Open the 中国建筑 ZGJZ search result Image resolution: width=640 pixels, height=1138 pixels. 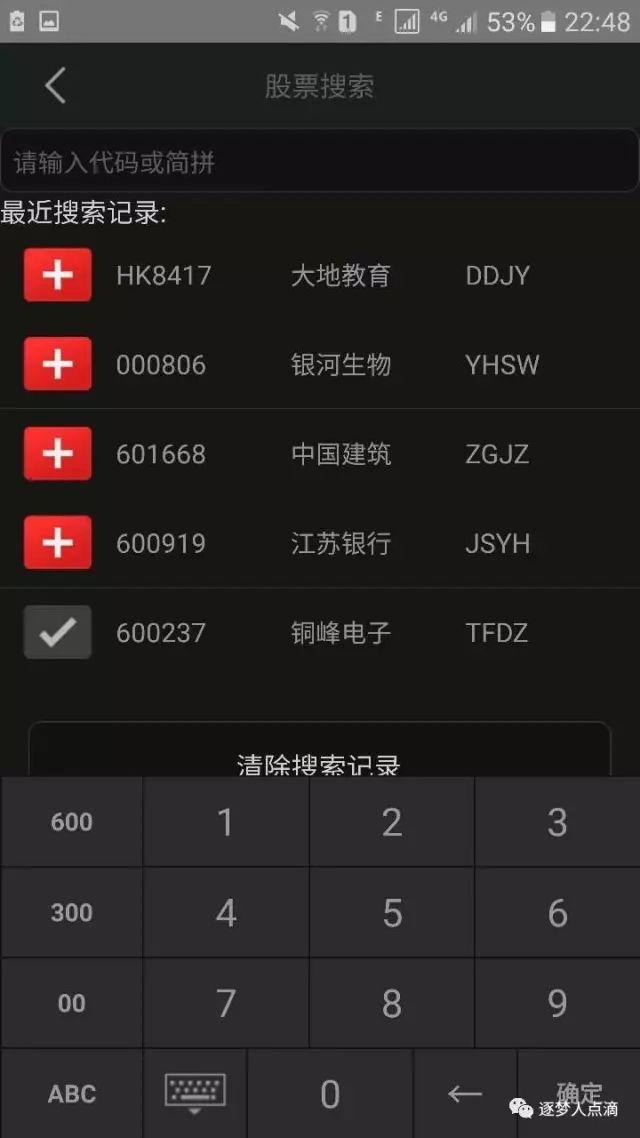[x=320, y=454]
